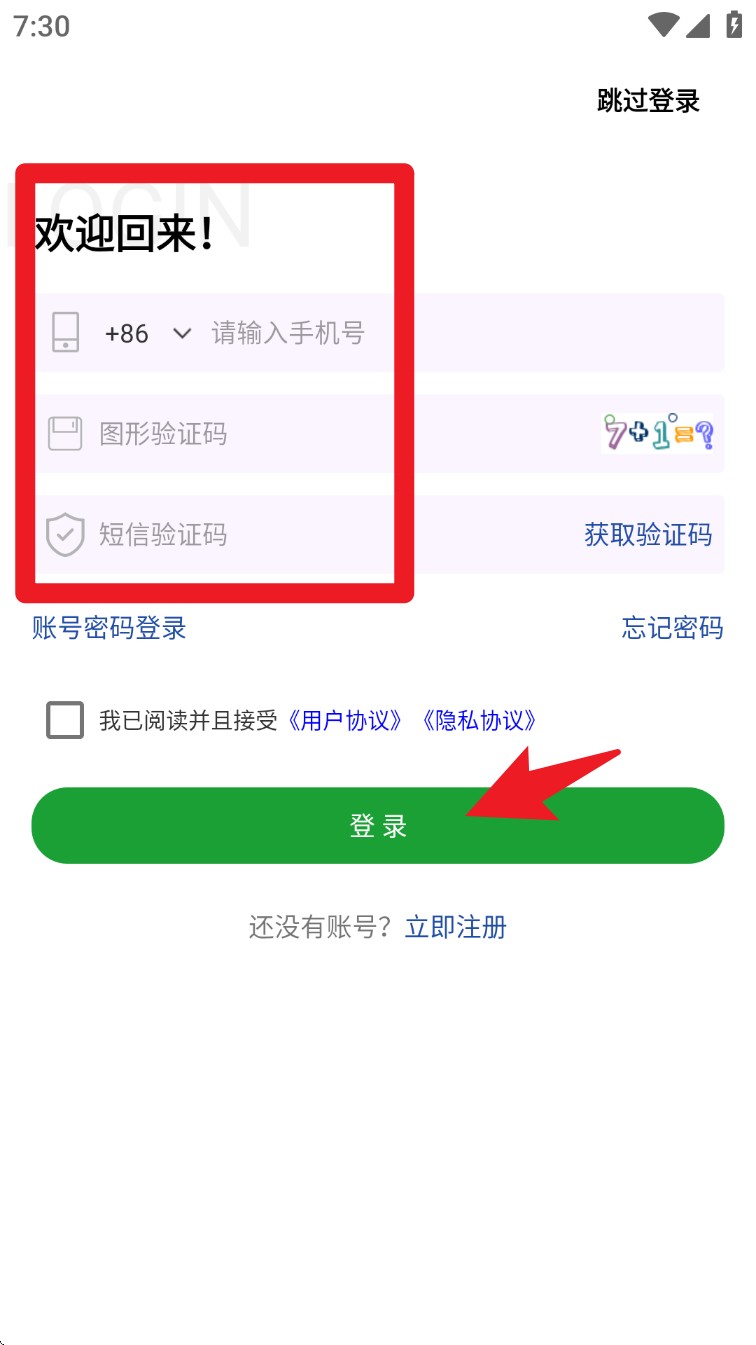Check the agreement acceptance checkbox
The width and height of the screenshot is (756, 1345).
pos(65,720)
